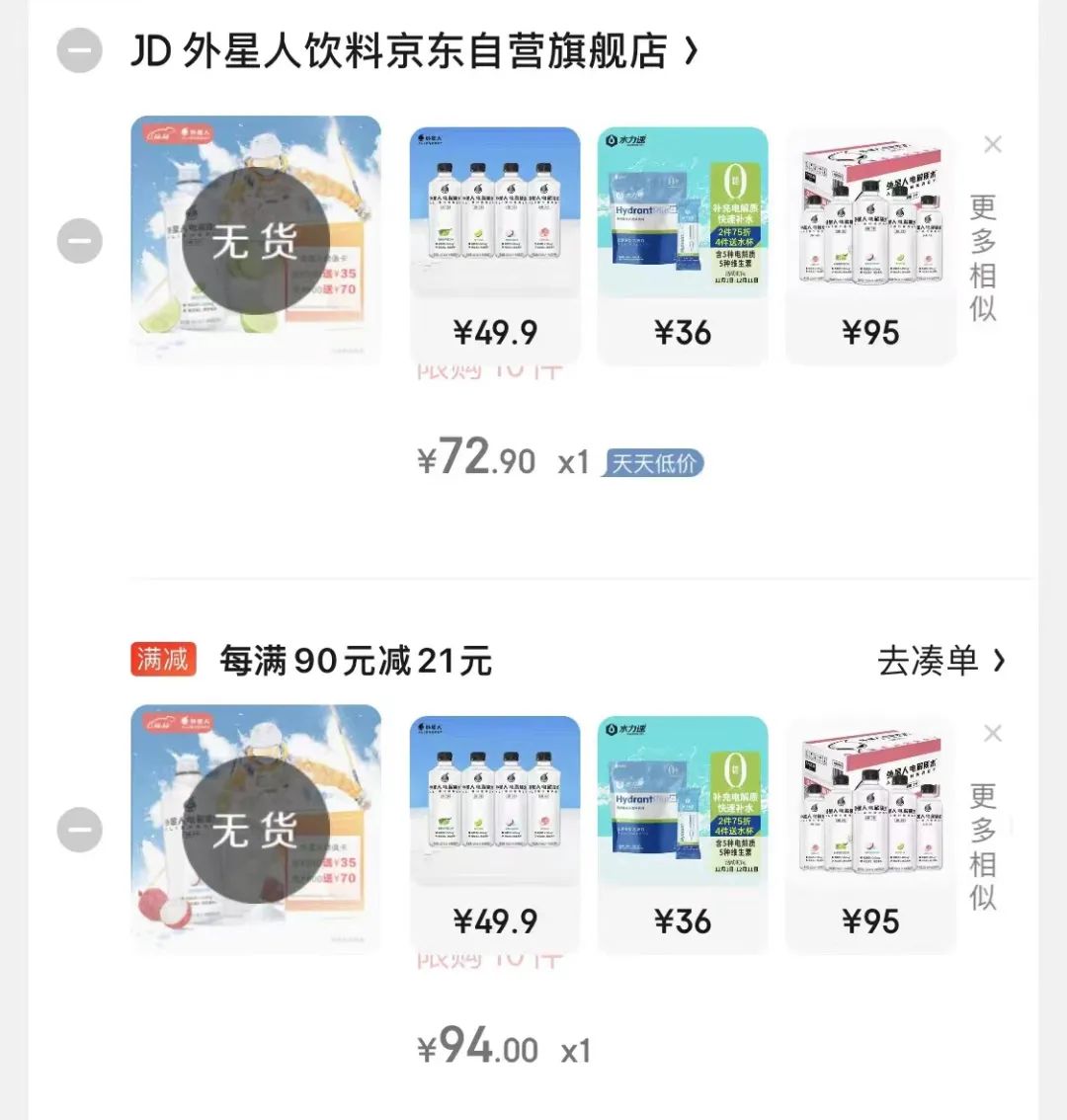The width and height of the screenshot is (1067, 1120).
Task: Toggle the checkbox of the ¥94.00 item
Action: (79, 830)
